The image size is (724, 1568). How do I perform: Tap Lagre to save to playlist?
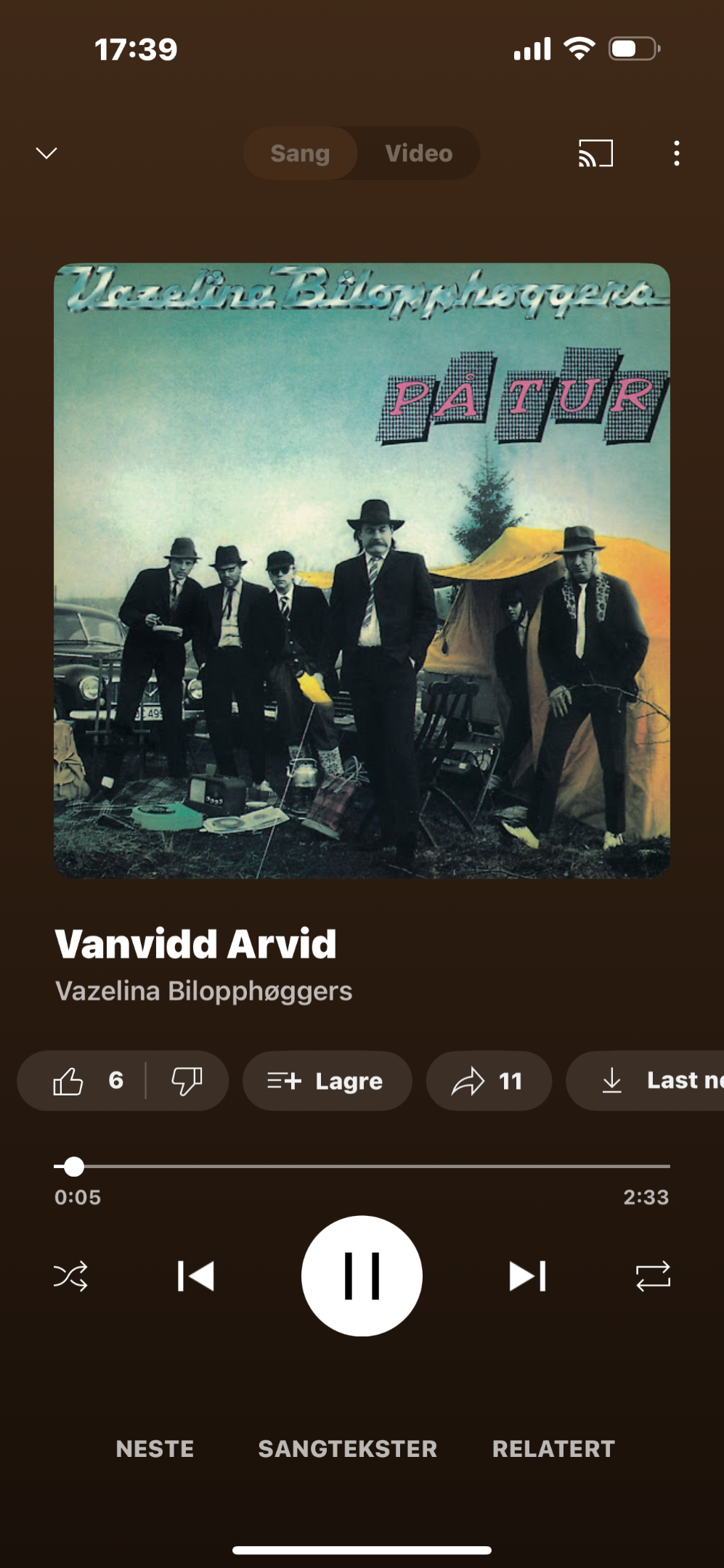pyautogui.click(x=327, y=1081)
